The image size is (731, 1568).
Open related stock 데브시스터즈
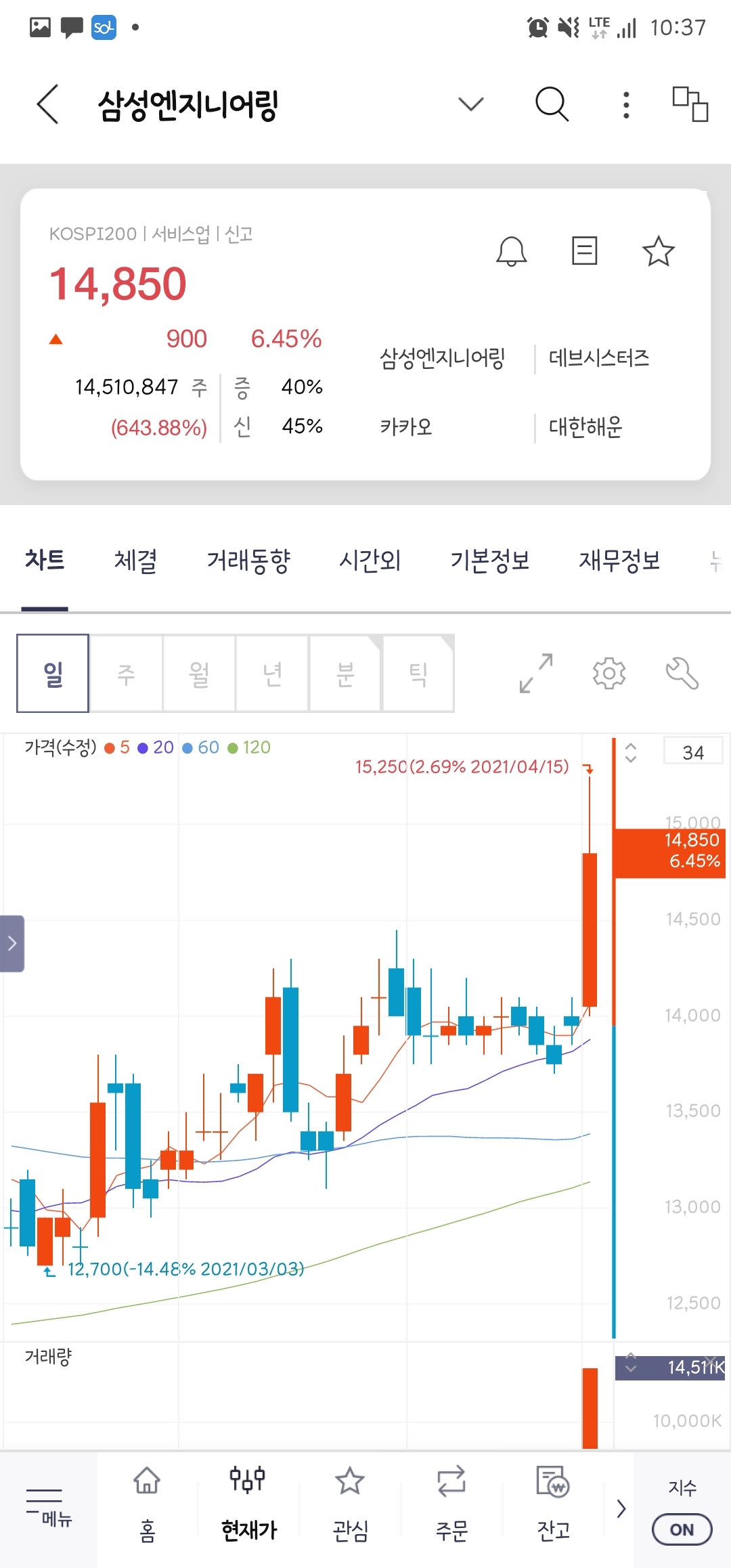599,358
